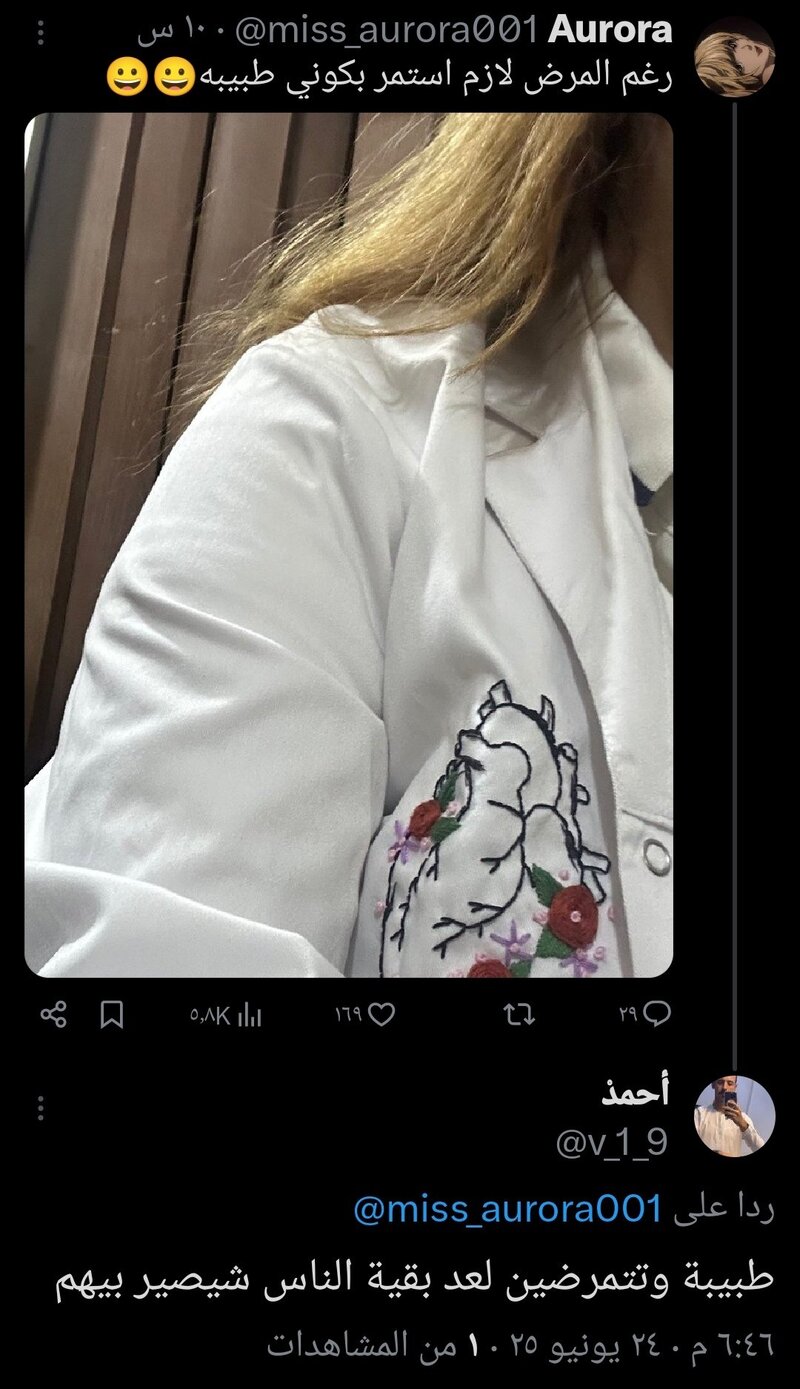
Task: Retweet Aurora's post
Action: point(519,1016)
